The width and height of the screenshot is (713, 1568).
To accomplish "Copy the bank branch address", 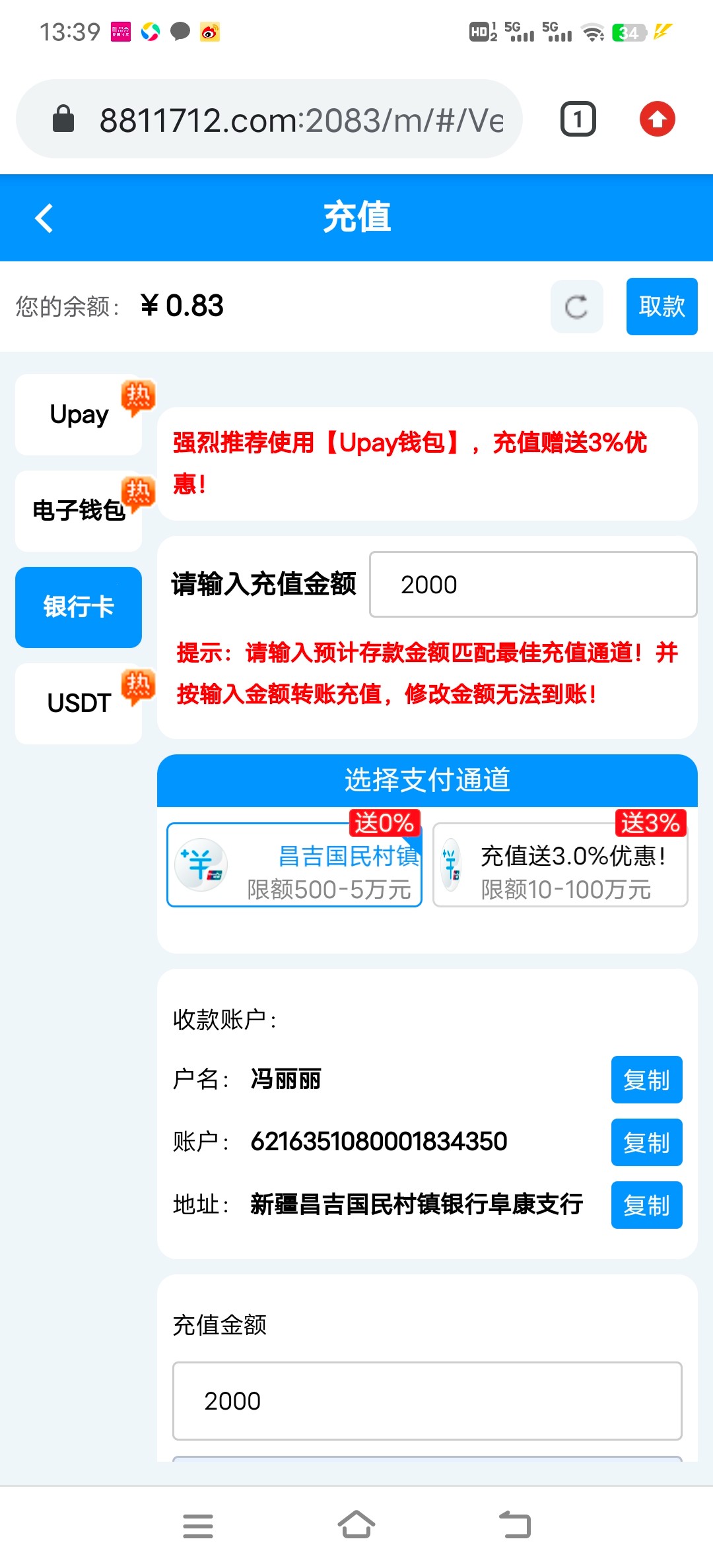I will pos(646,1205).
